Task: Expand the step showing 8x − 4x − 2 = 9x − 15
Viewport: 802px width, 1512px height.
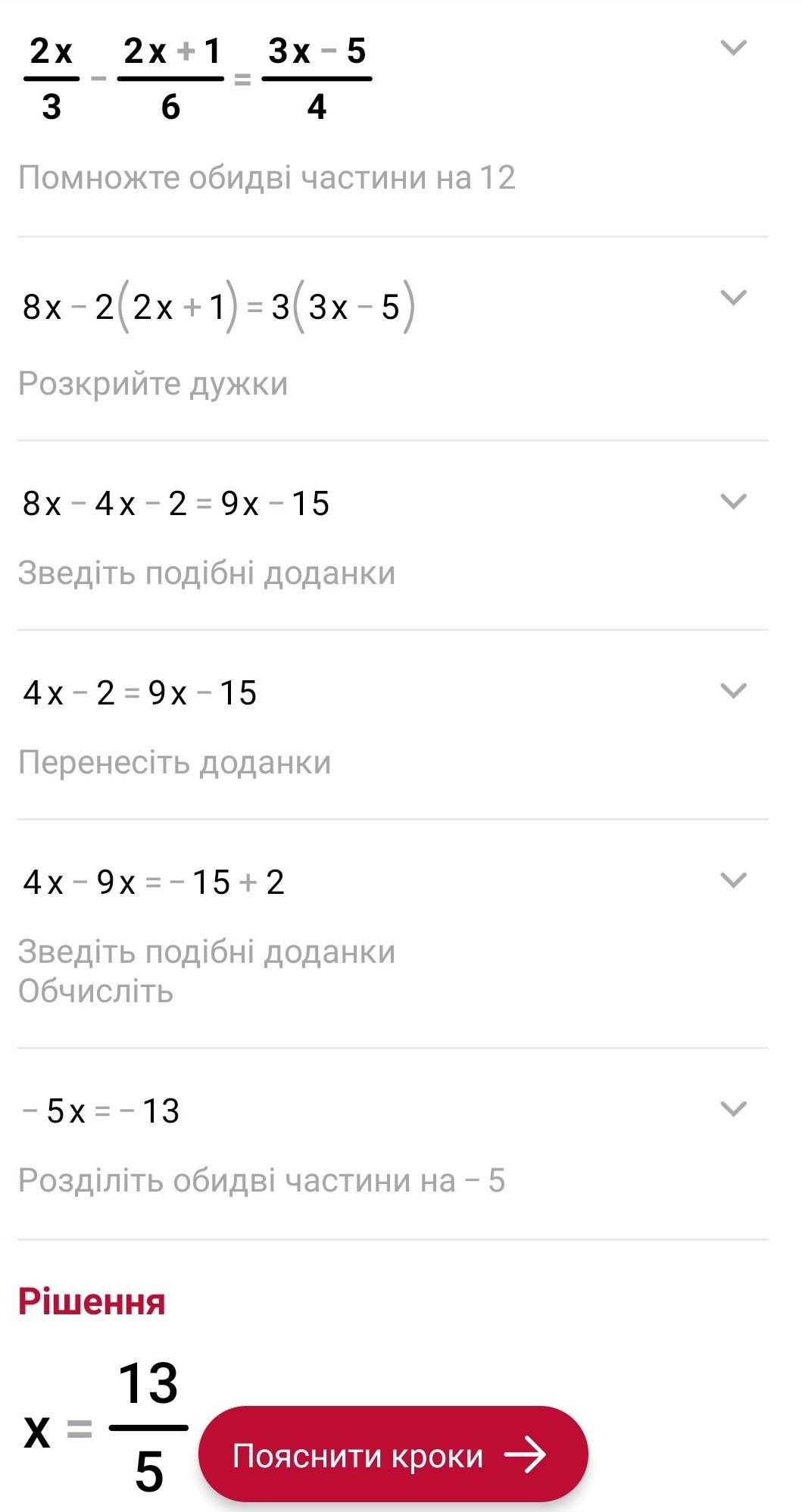Action: (x=733, y=501)
